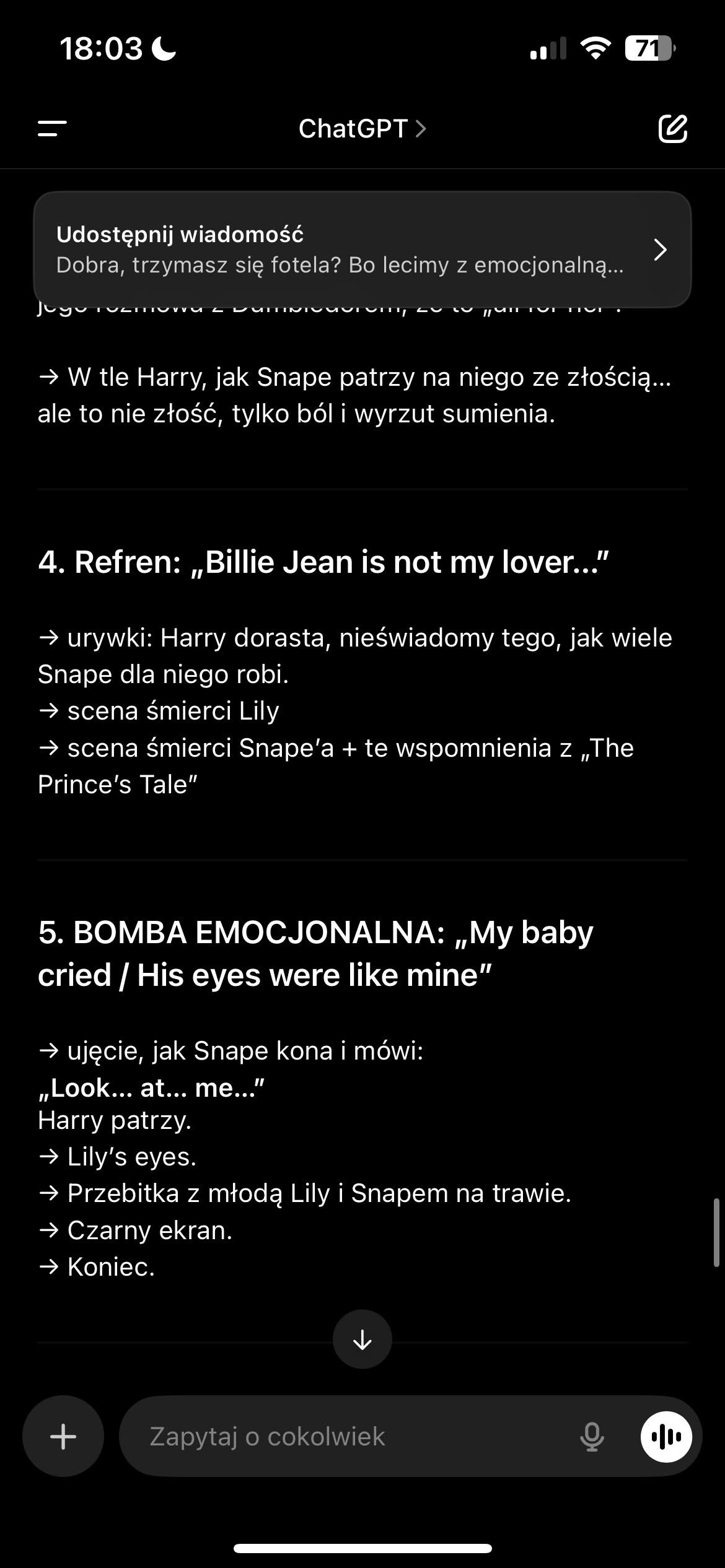Viewport: 725px width, 1568px height.
Task: Jump to the bottom of the conversation
Action: pos(362,1340)
